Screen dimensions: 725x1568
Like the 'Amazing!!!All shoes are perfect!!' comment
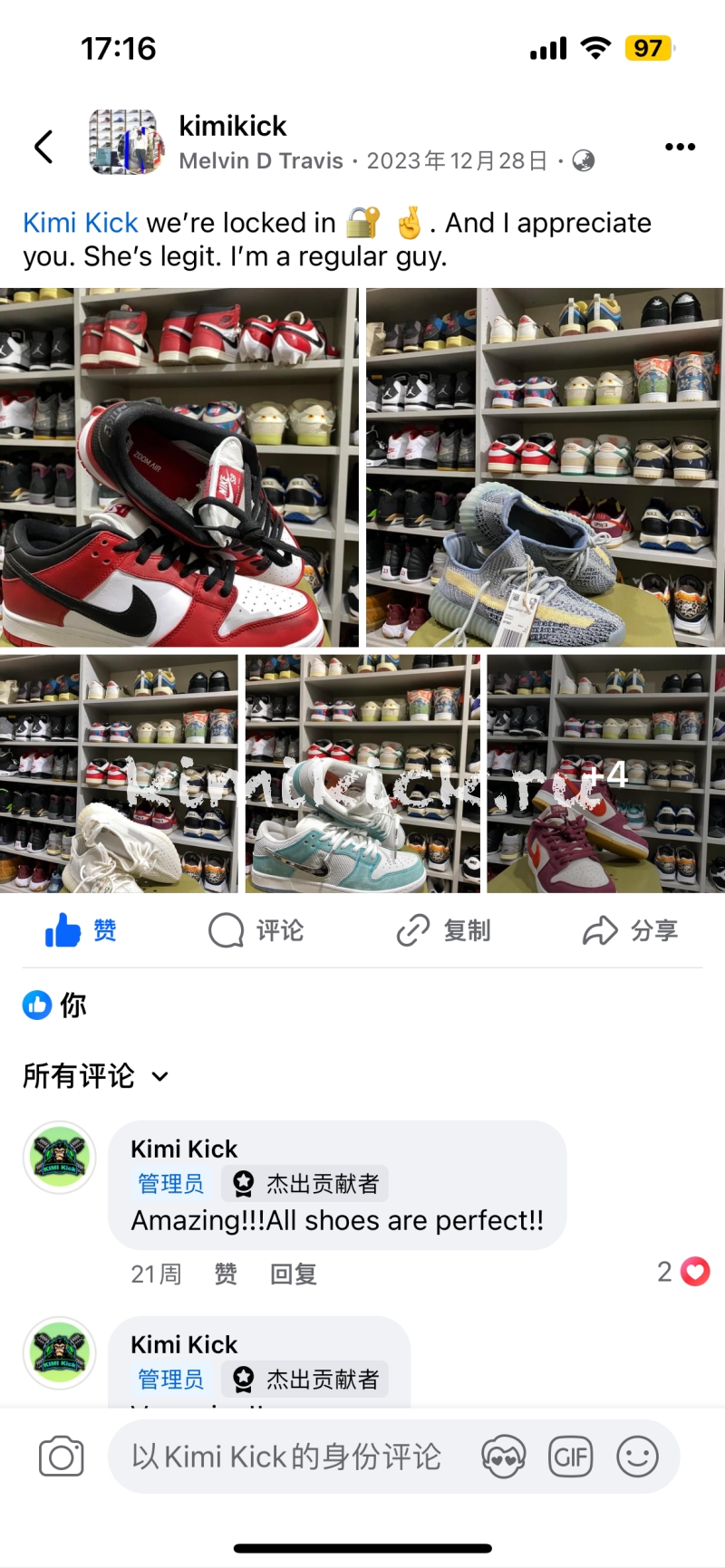226,1274
